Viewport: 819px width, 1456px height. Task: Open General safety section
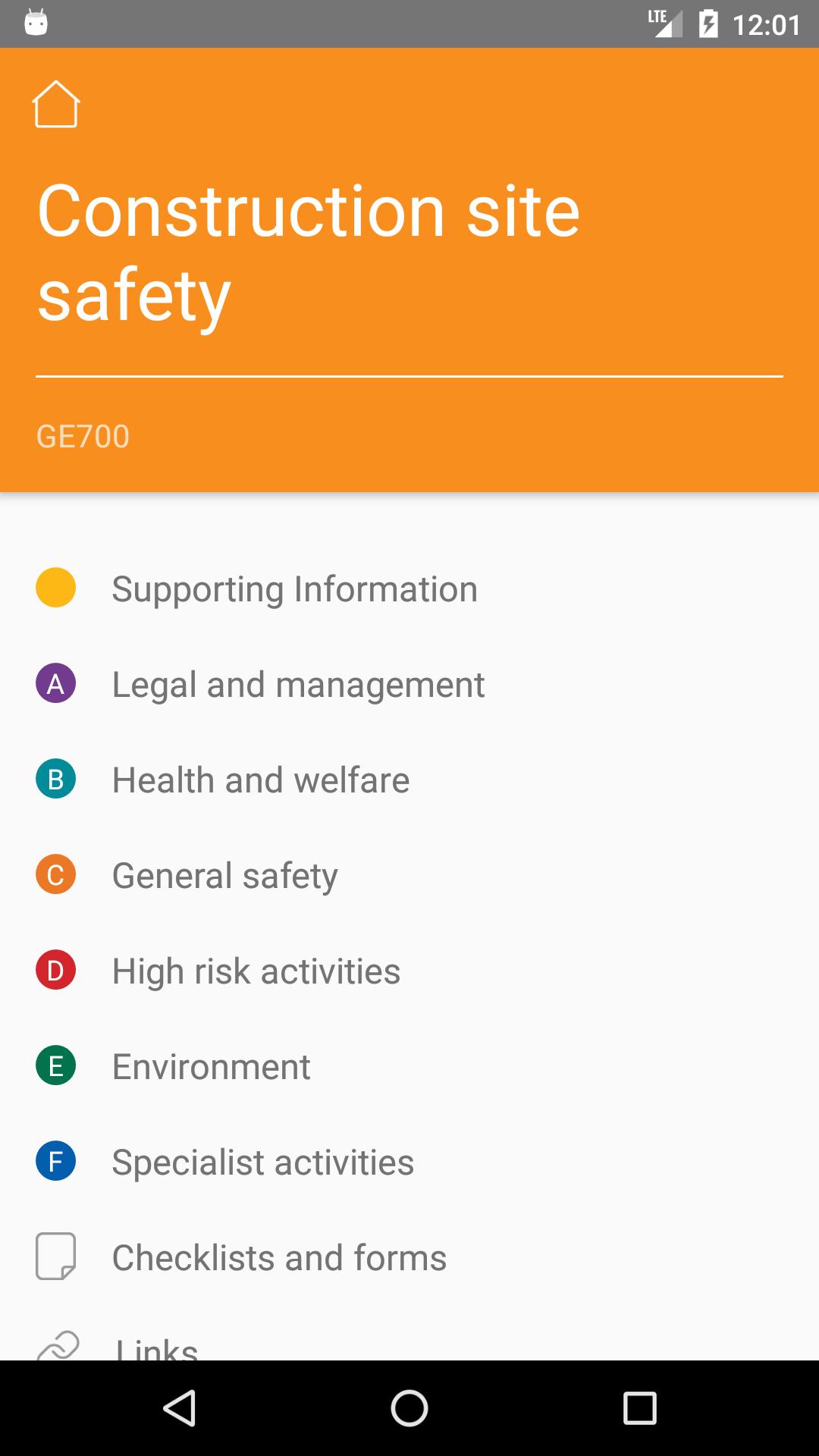tap(224, 875)
